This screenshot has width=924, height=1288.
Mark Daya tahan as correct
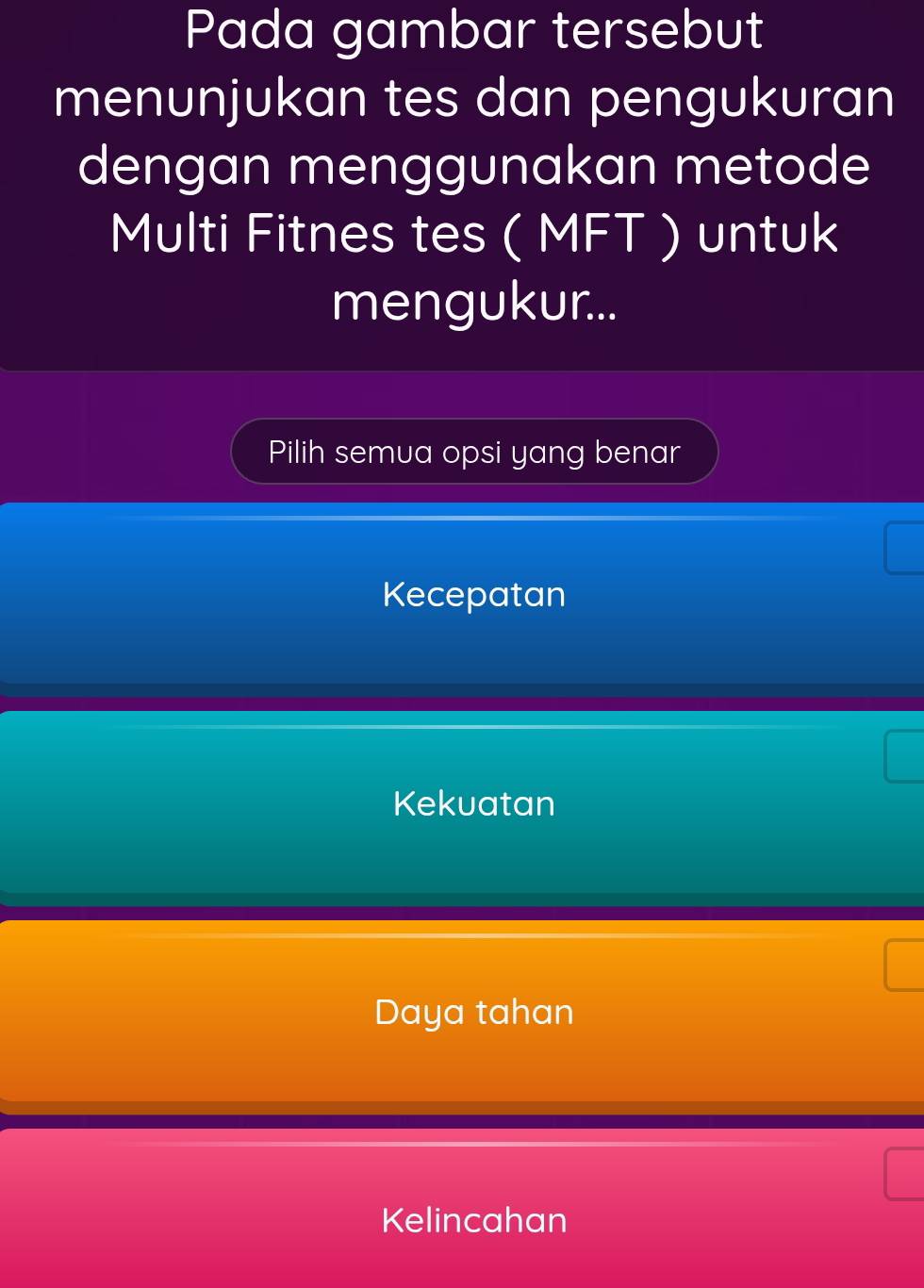[473, 1013]
